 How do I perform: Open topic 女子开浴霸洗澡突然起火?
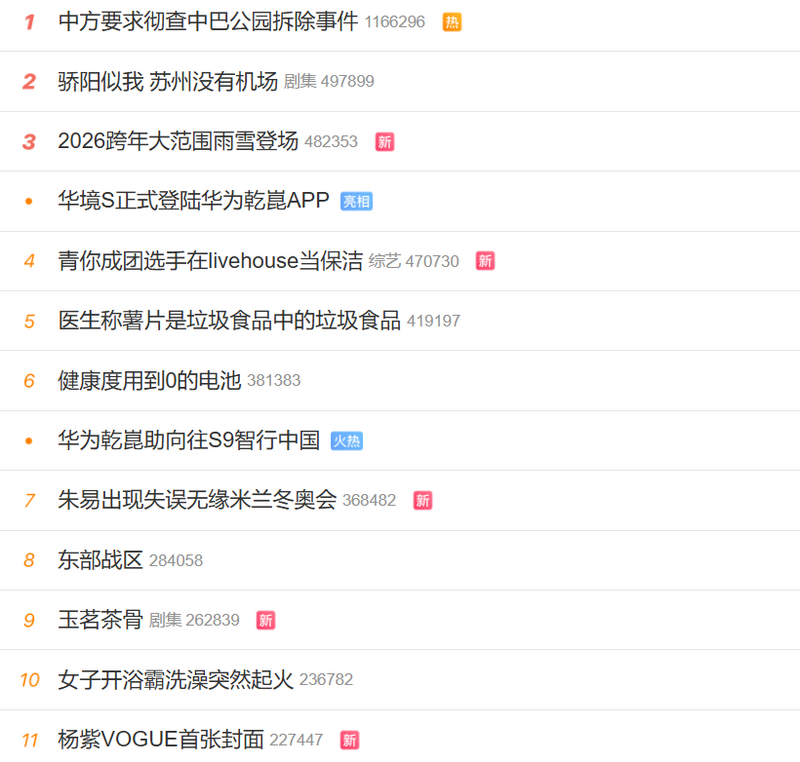click(x=176, y=680)
